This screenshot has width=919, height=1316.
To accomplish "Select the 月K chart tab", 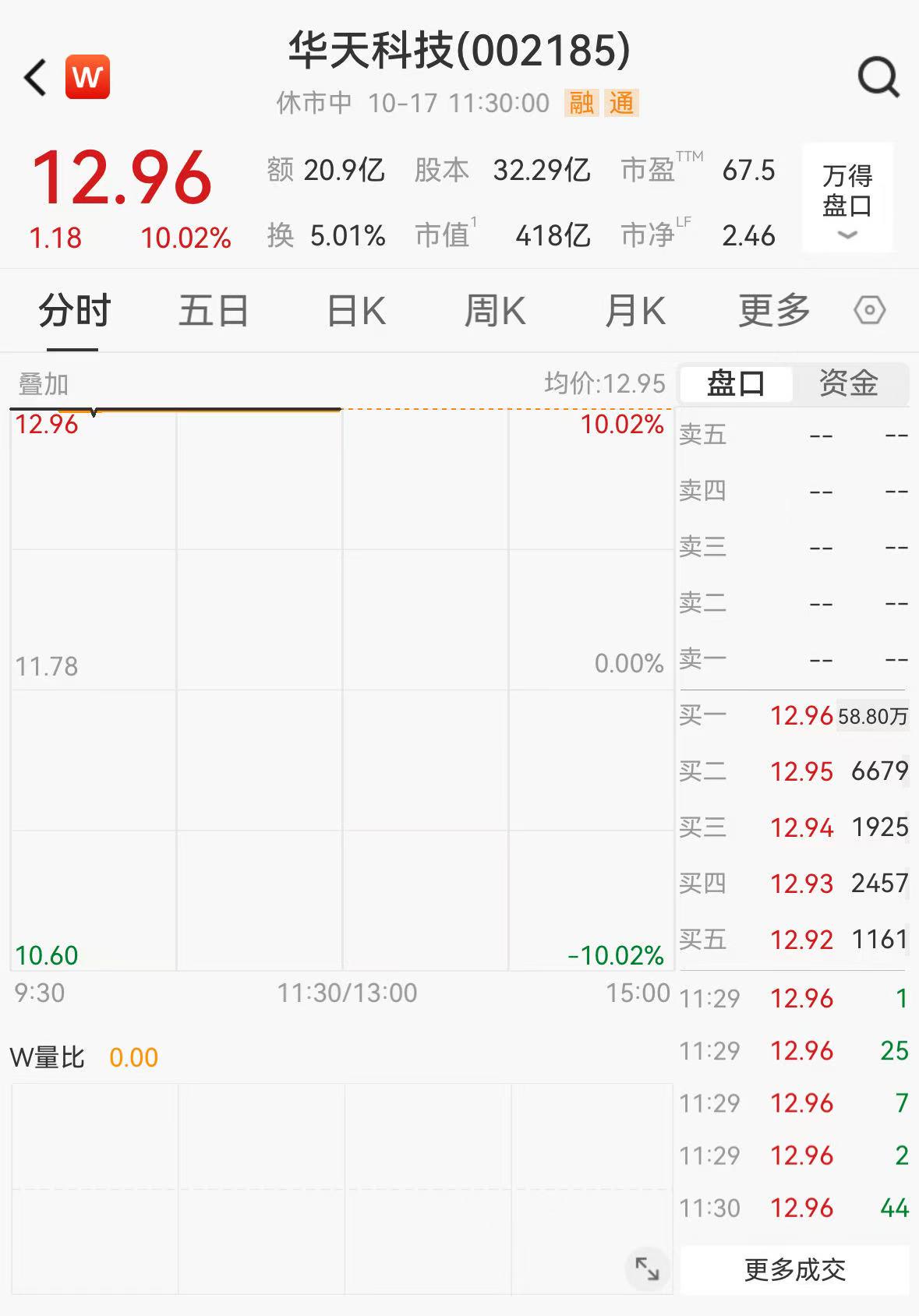I will (634, 312).
